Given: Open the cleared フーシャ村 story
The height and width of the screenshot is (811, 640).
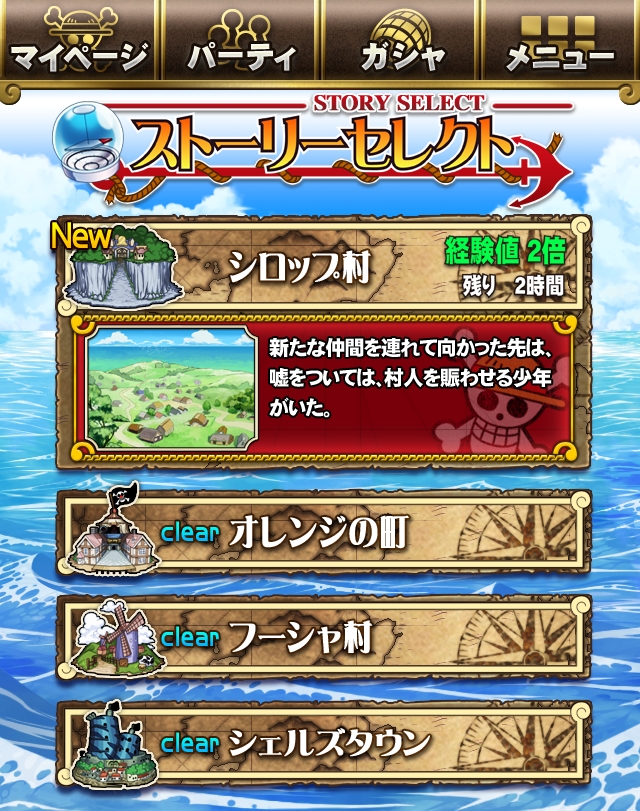Looking at the screenshot, I should [x=322, y=636].
